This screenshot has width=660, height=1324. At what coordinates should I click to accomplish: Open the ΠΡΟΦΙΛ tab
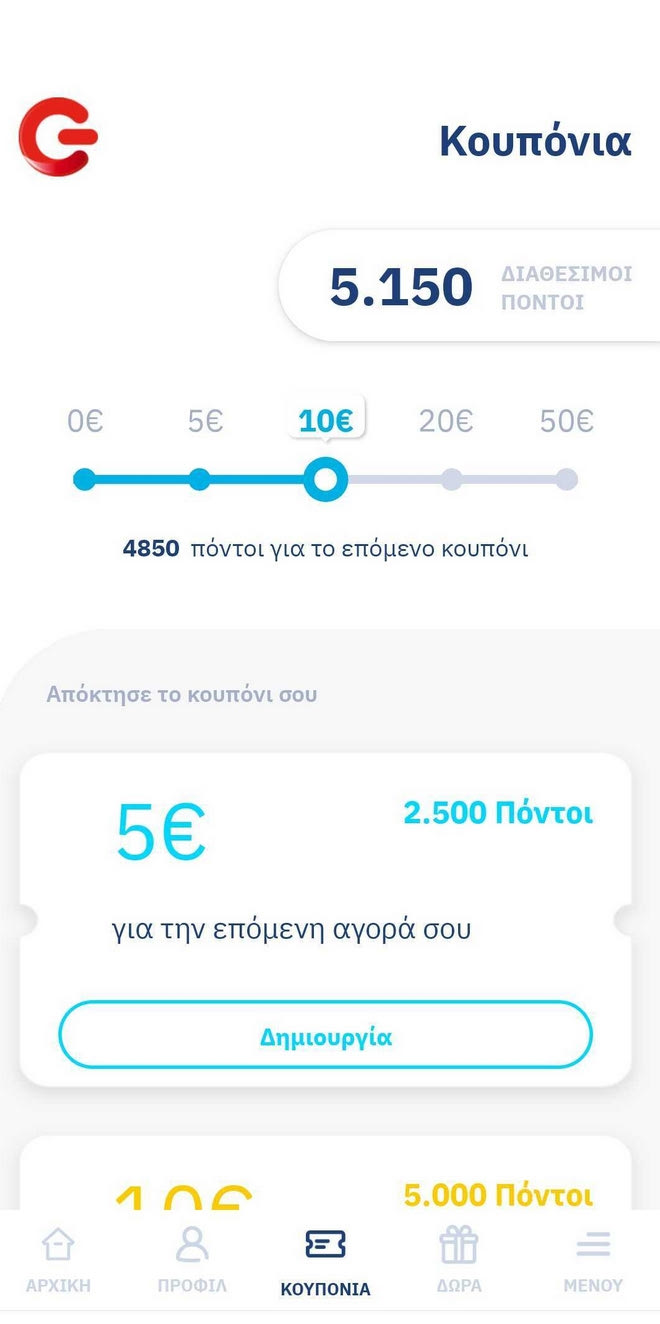[192, 1260]
